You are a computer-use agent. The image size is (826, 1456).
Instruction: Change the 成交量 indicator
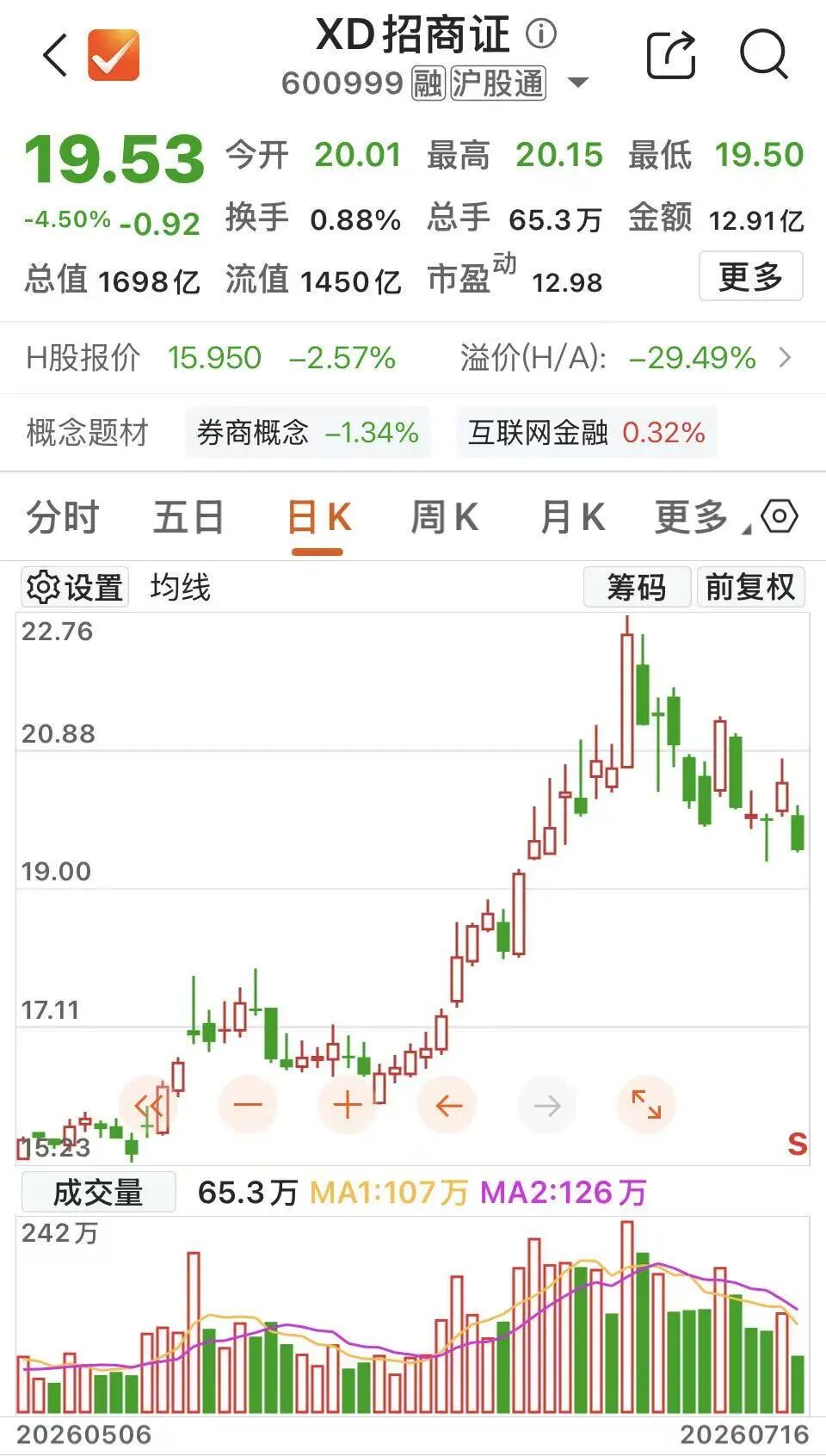click(x=98, y=1193)
